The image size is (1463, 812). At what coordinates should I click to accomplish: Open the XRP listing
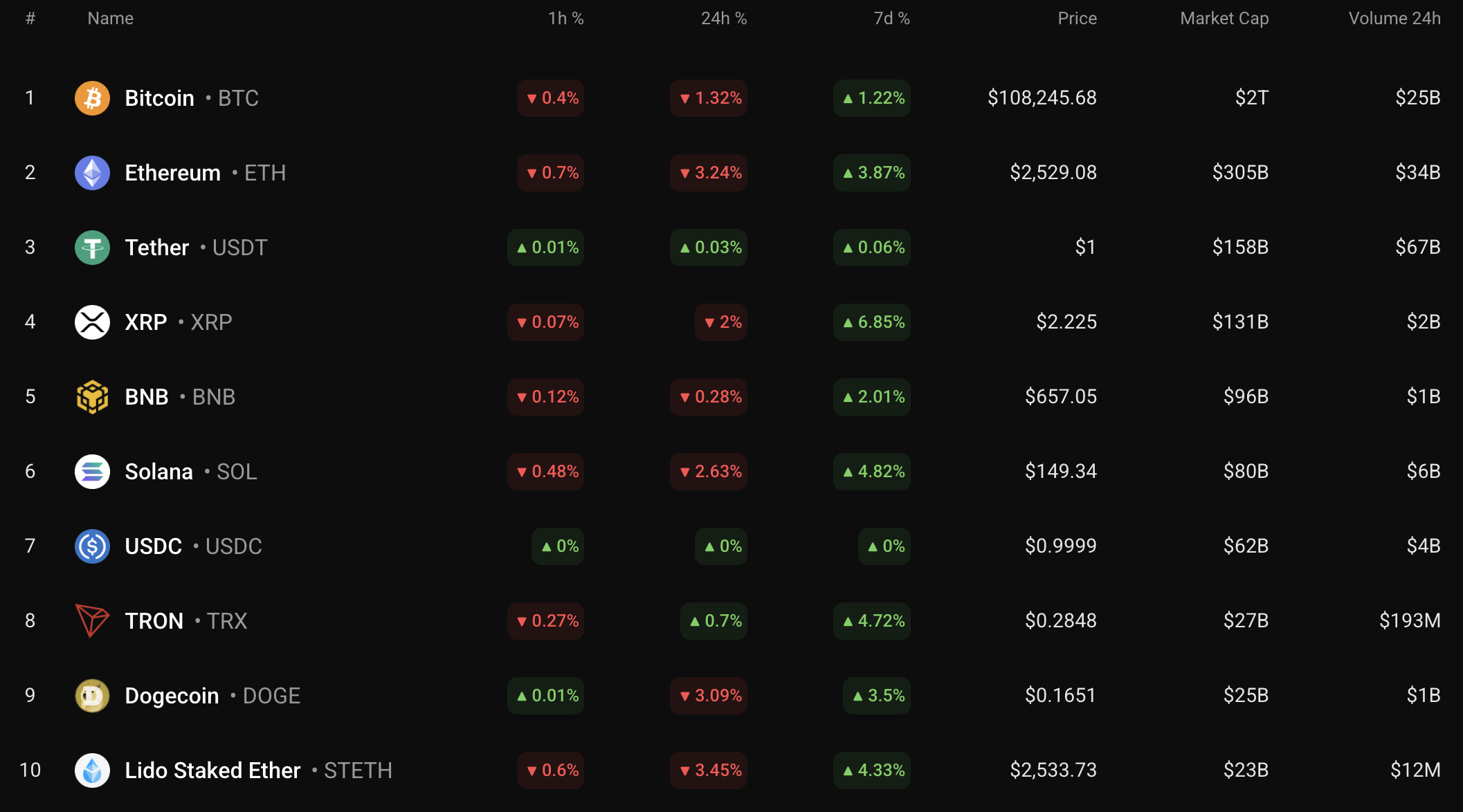tap(146, 322)
